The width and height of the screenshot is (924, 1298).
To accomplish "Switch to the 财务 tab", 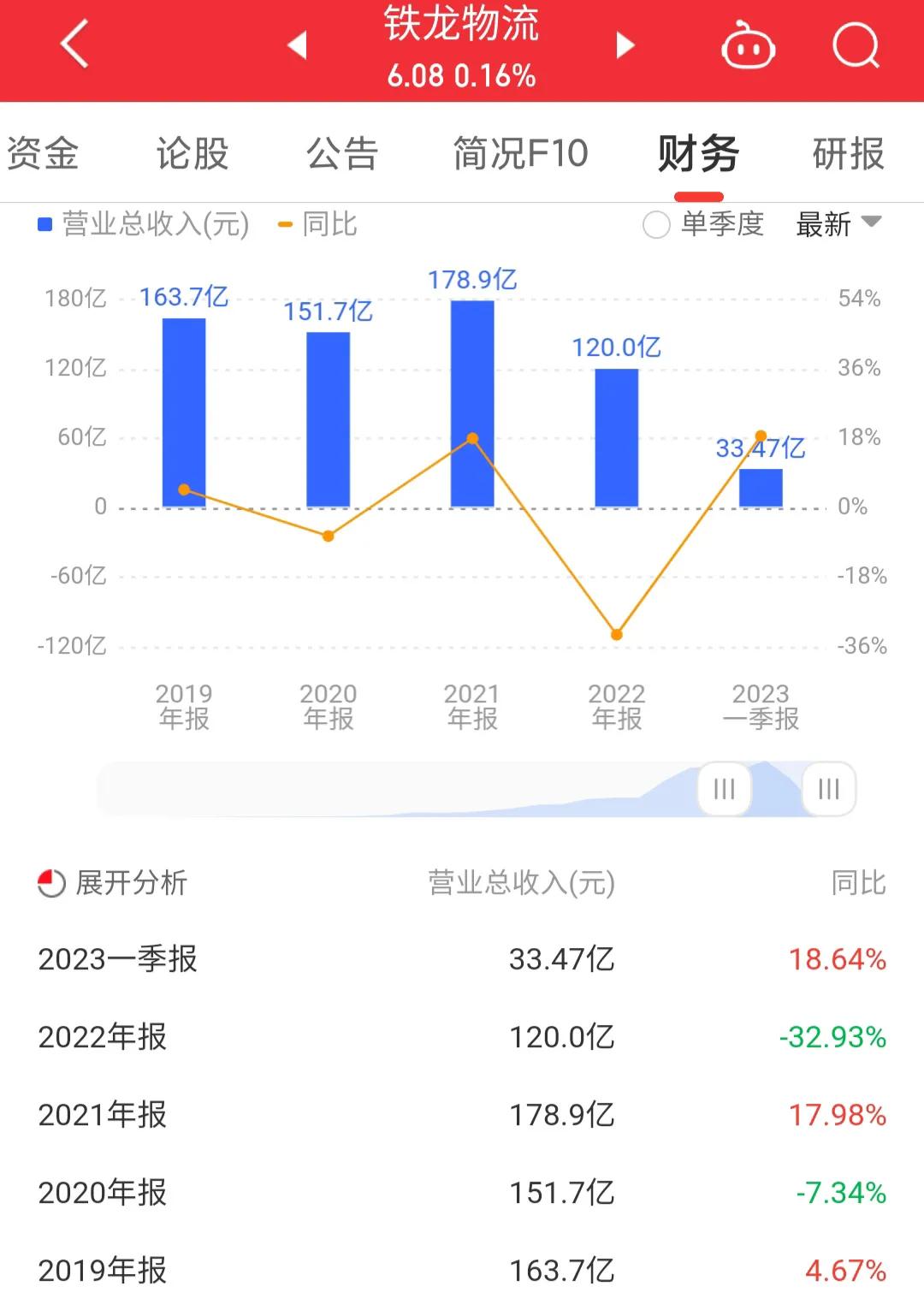I will 696,154.
